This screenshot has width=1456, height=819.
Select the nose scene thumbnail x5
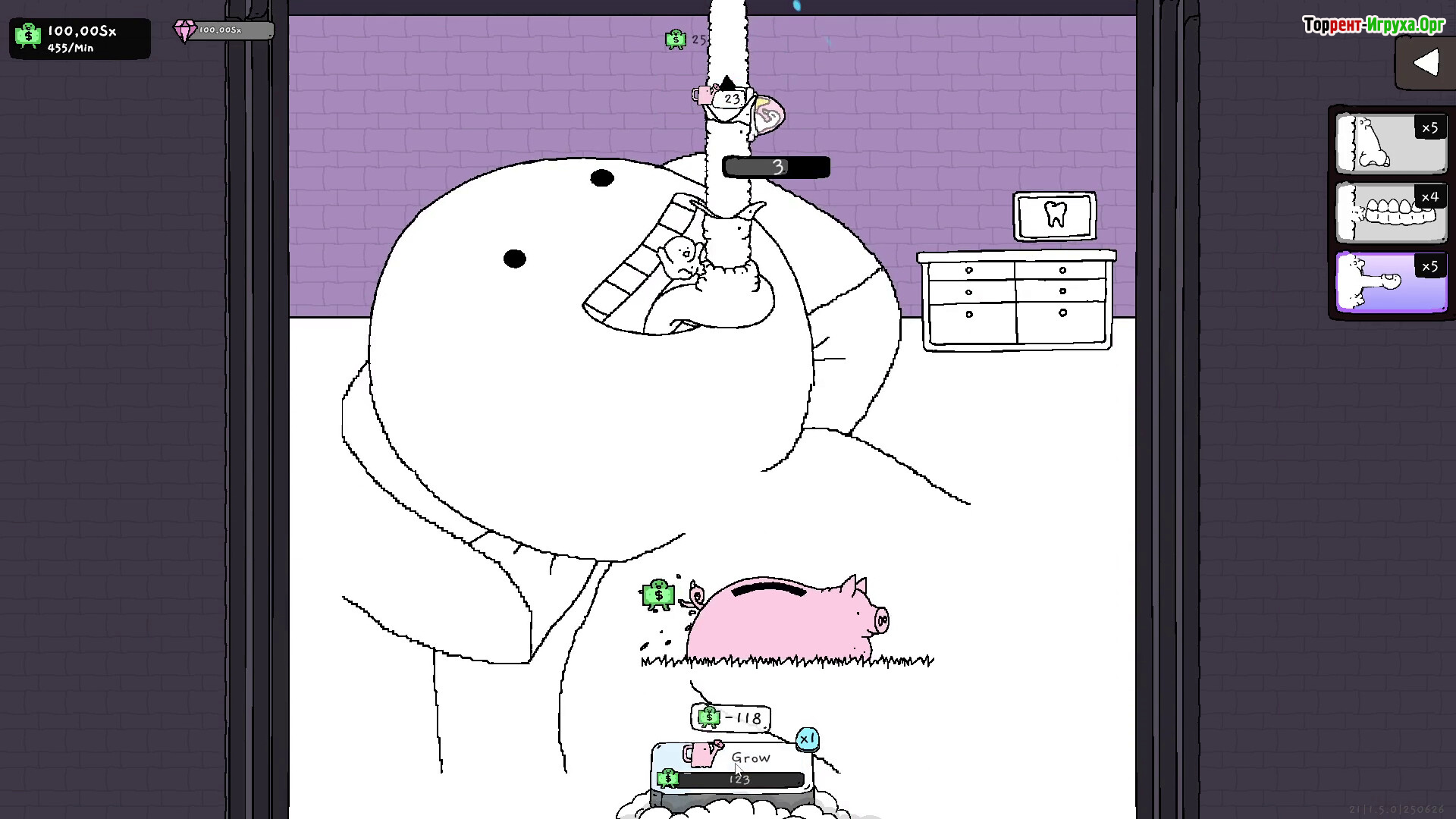pyautogui.click(x=1390, y=144)
